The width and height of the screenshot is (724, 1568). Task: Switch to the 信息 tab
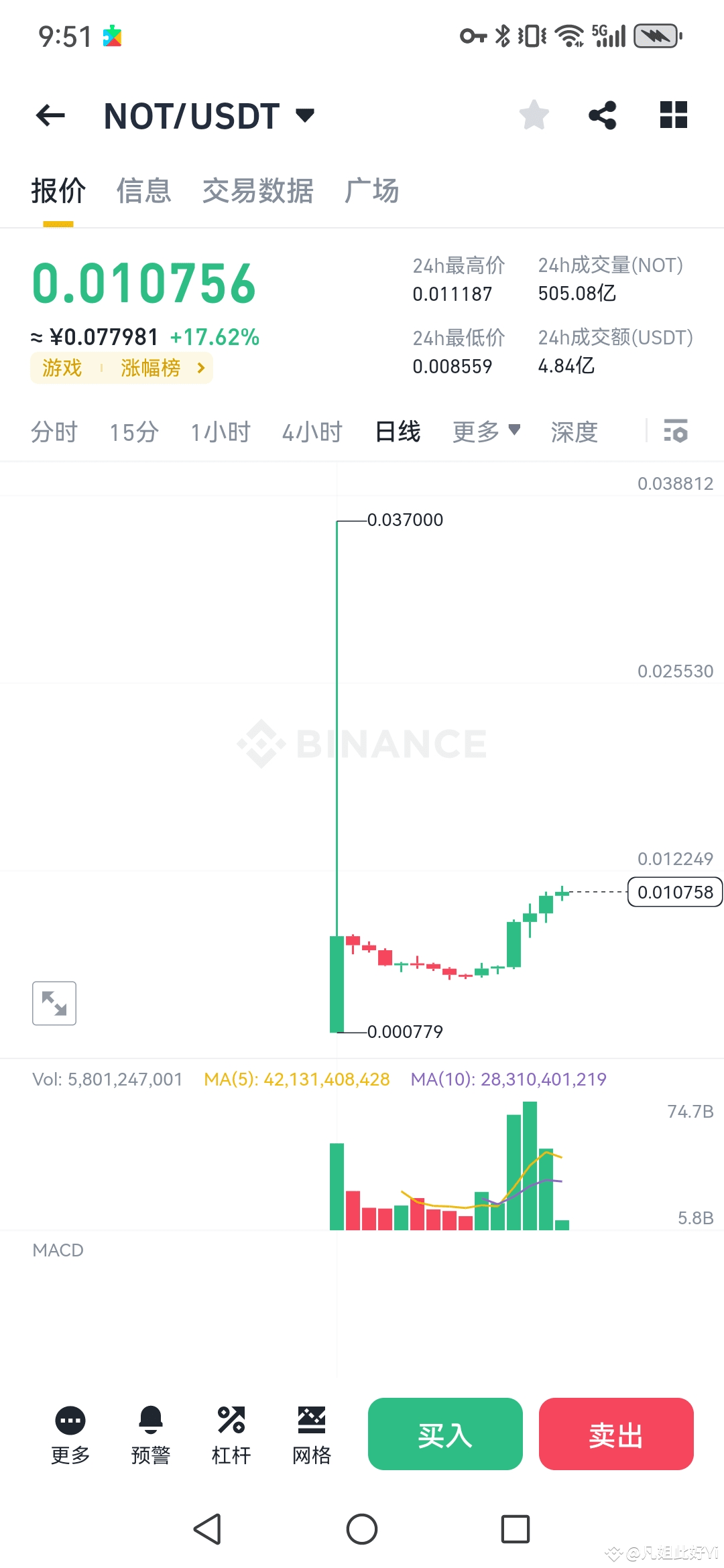pyautogui.click(x=144, y=191)
